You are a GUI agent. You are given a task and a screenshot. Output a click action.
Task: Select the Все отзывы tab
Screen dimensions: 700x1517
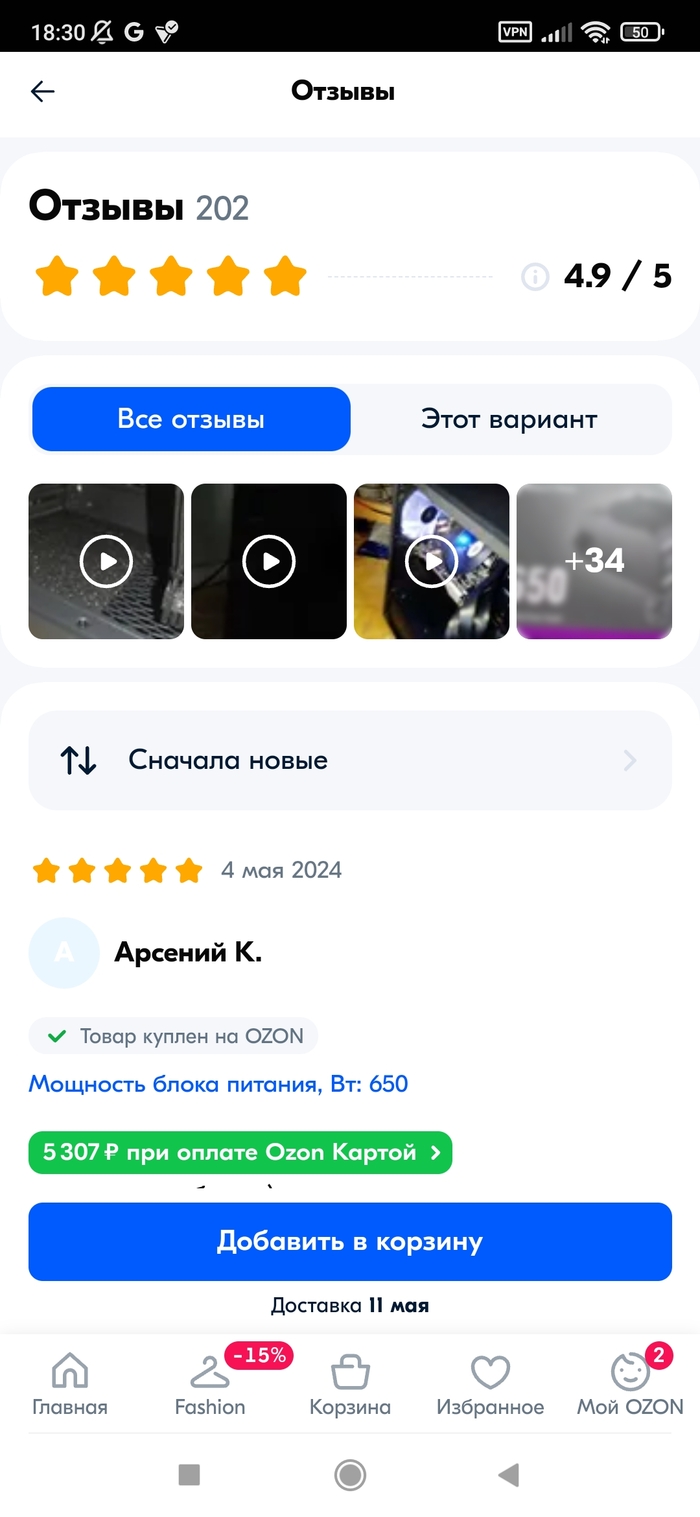tap(191, 419)
